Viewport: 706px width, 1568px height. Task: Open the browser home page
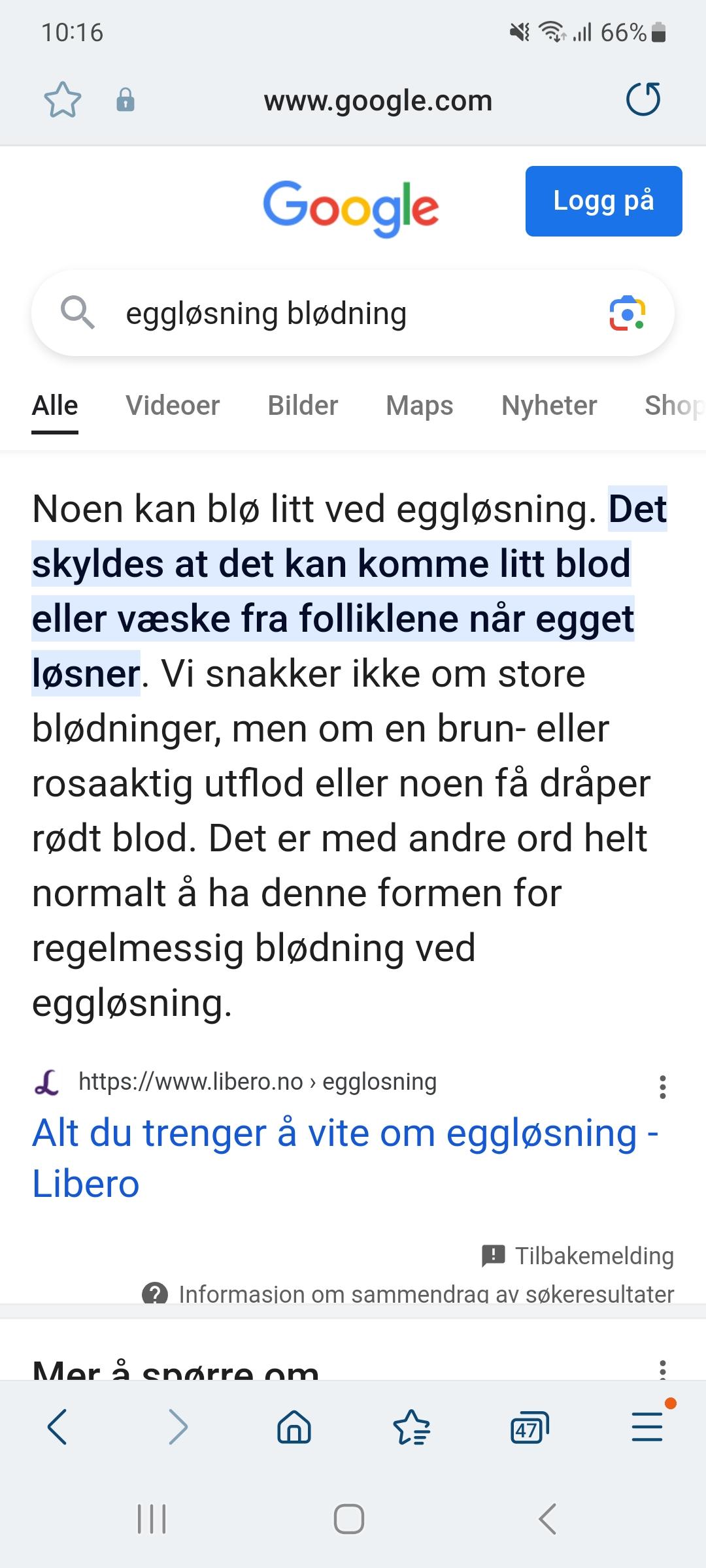[x=294, y=1427]
